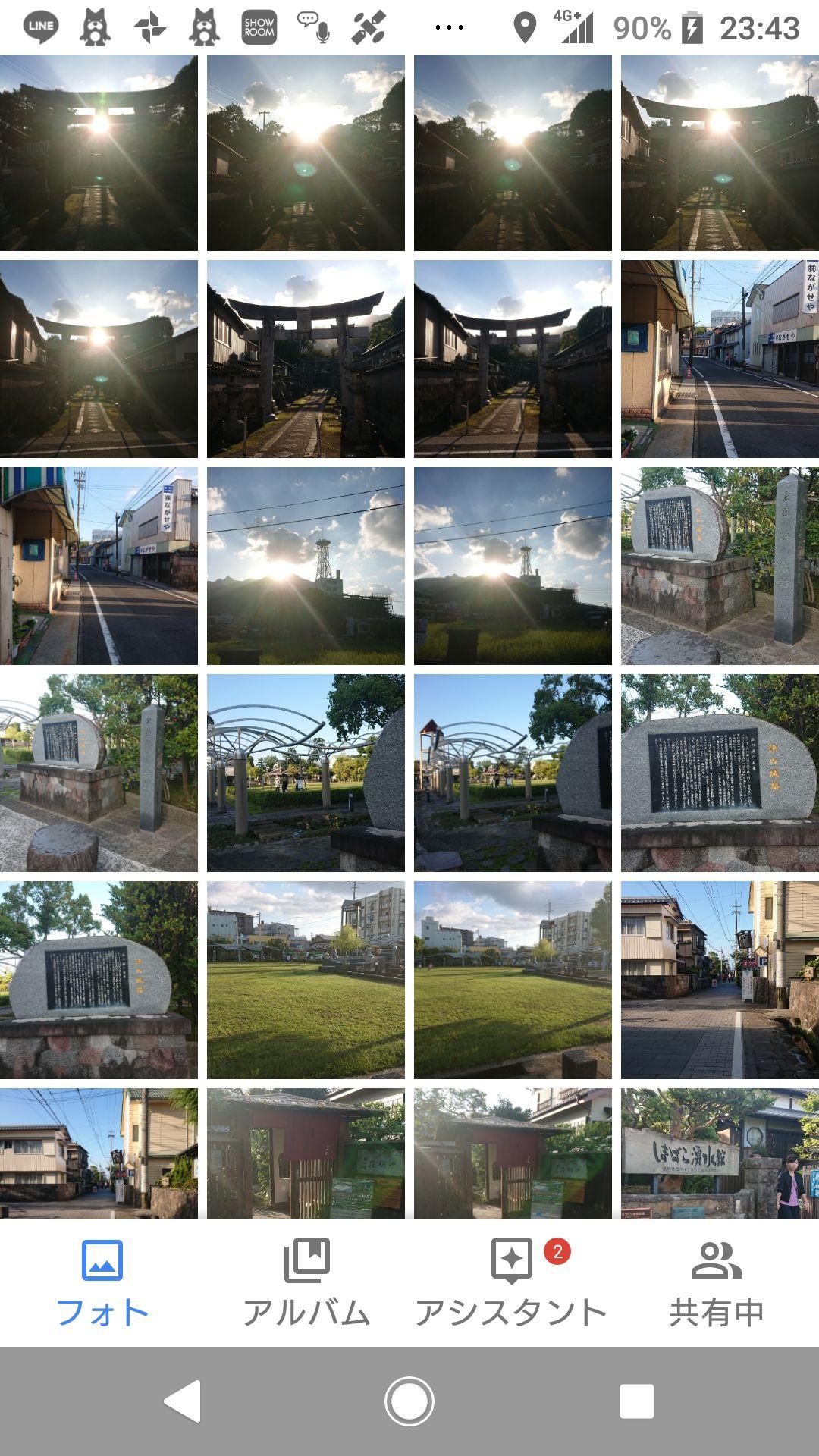
Task: Switch to the アルバム tab
Action: click(x=306, y=1283)
